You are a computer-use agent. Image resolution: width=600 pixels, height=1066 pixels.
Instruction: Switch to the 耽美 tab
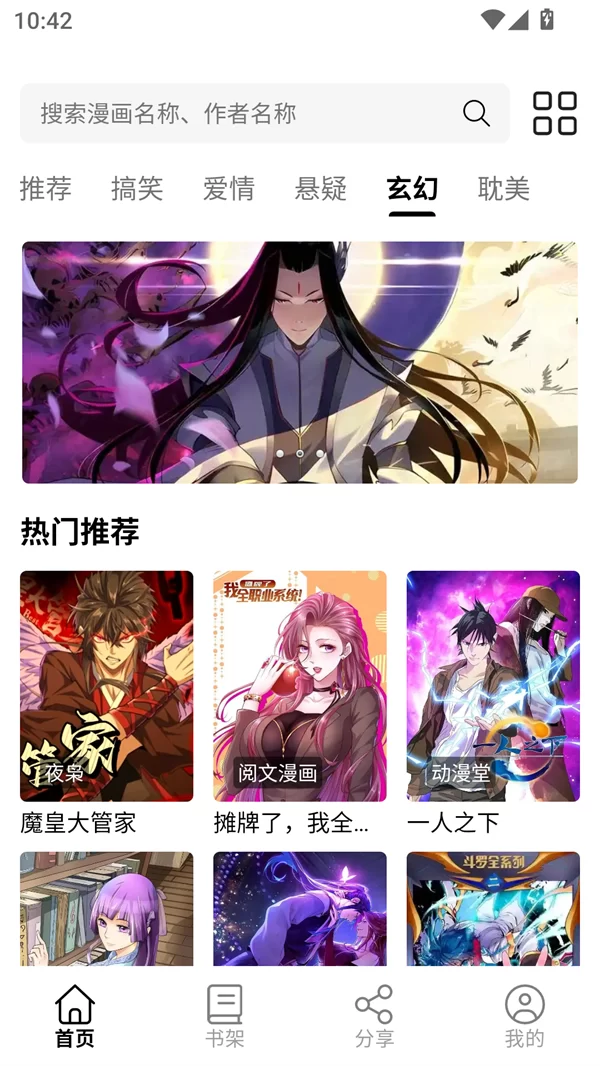click(503, 188)
